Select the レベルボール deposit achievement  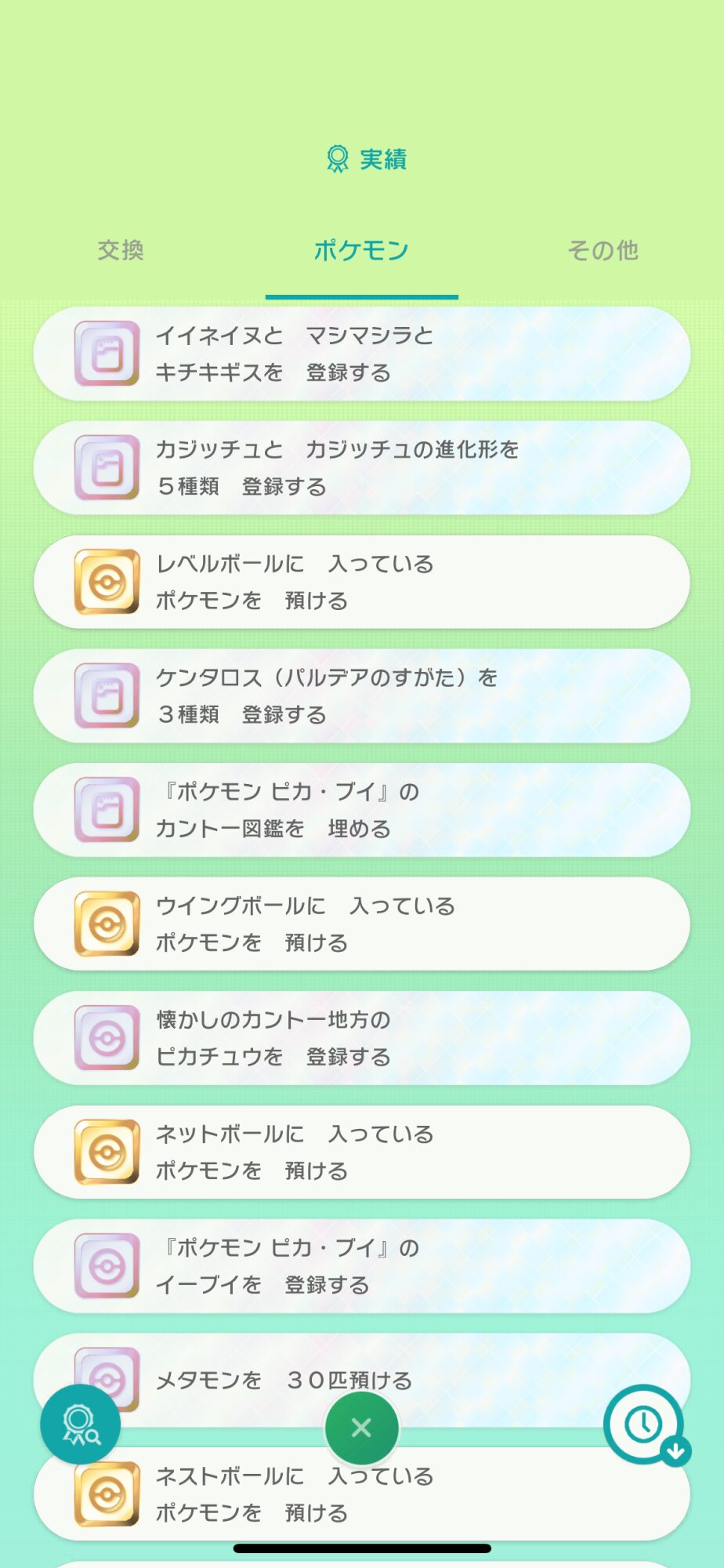(361, 582)
